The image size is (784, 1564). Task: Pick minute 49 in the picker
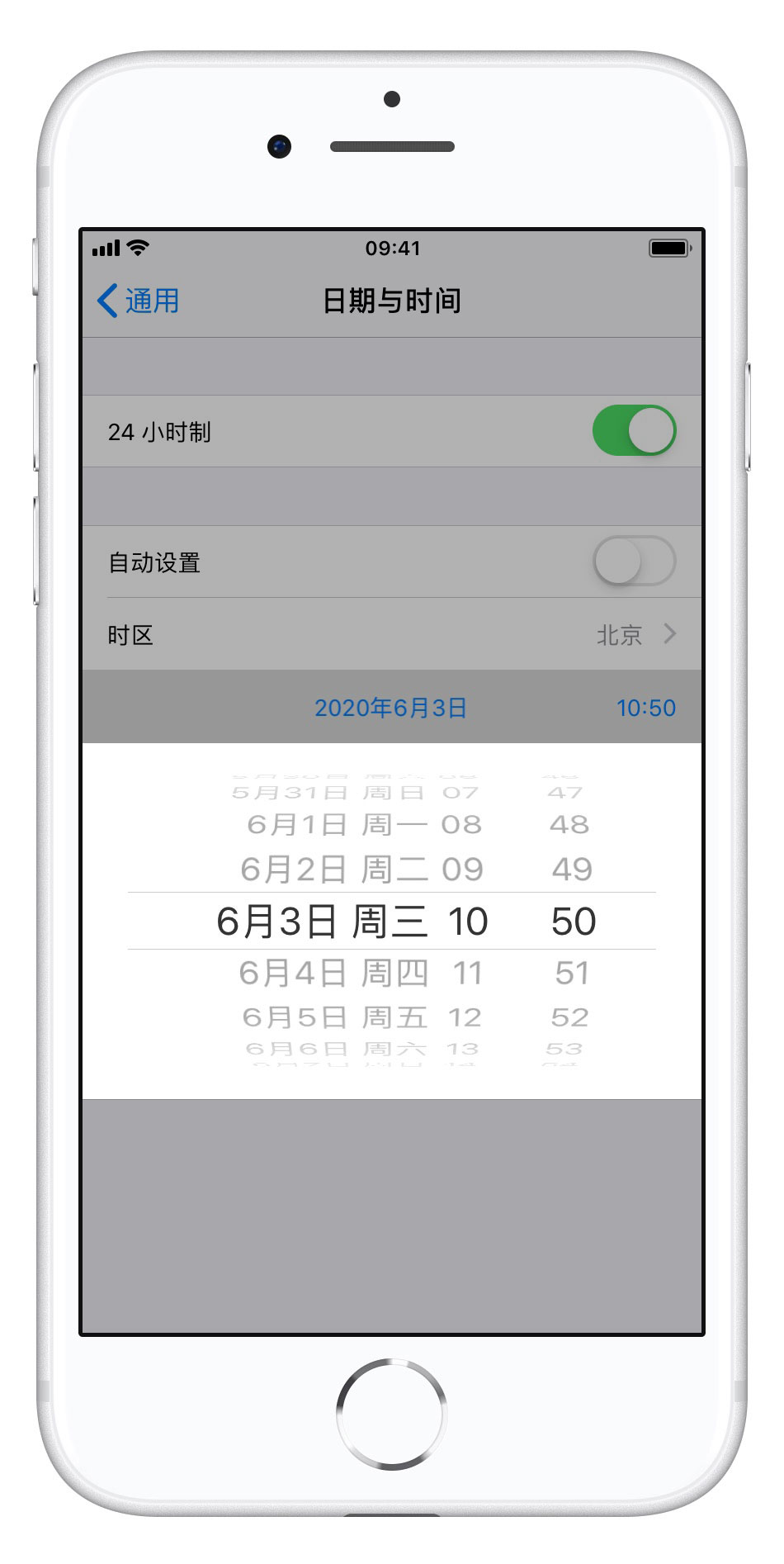click(x=572, y=869)
